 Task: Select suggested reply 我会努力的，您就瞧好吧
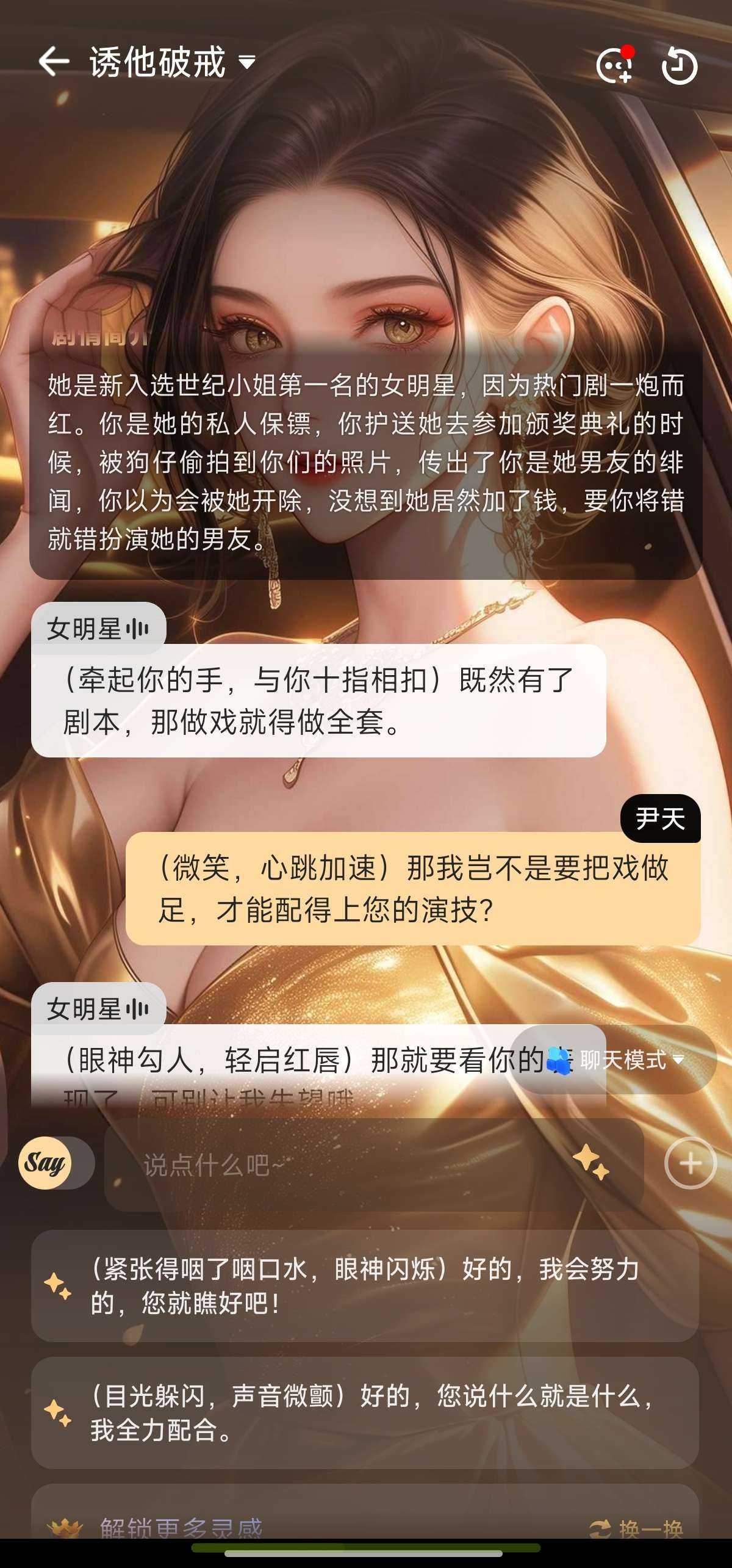click(x=365, y=1287)
